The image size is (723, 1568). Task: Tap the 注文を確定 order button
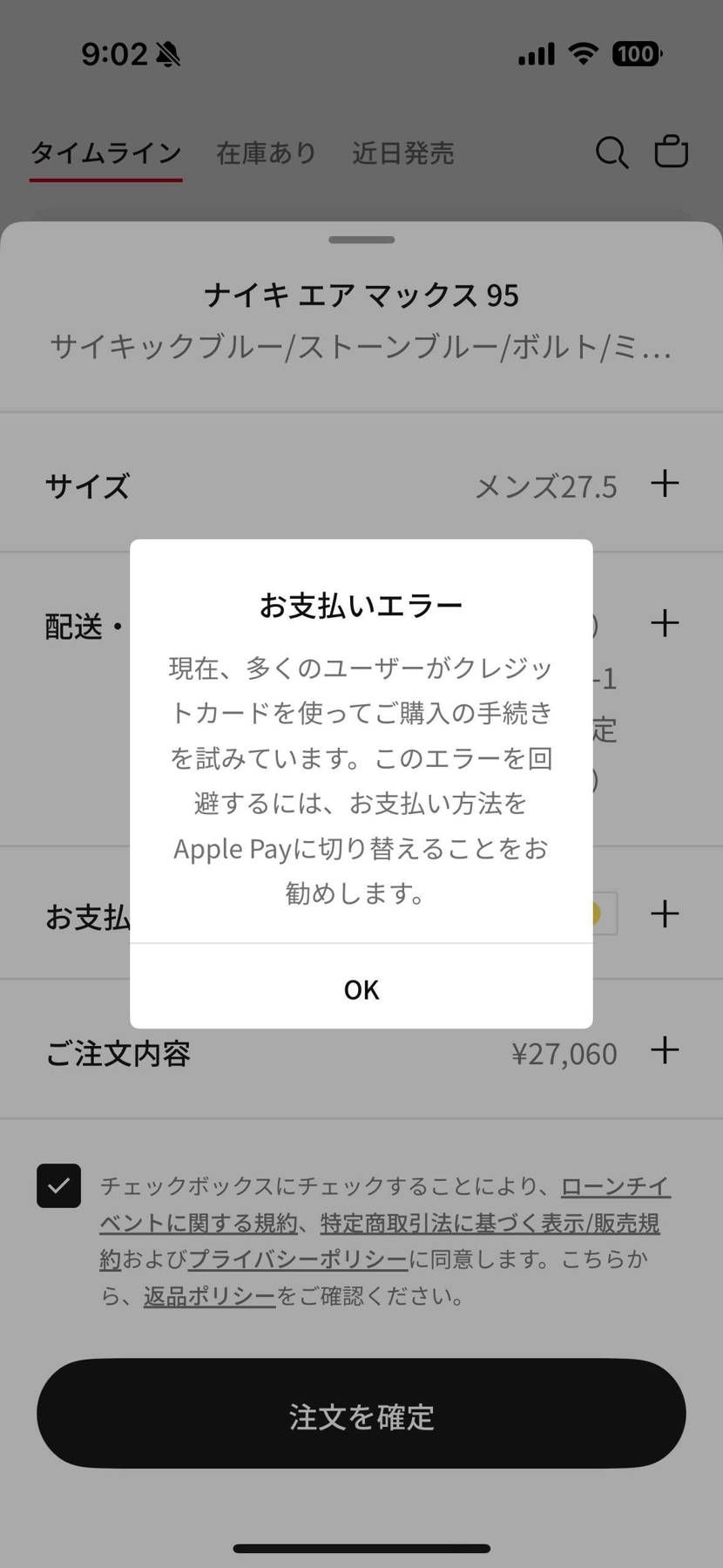[361, 1414]
